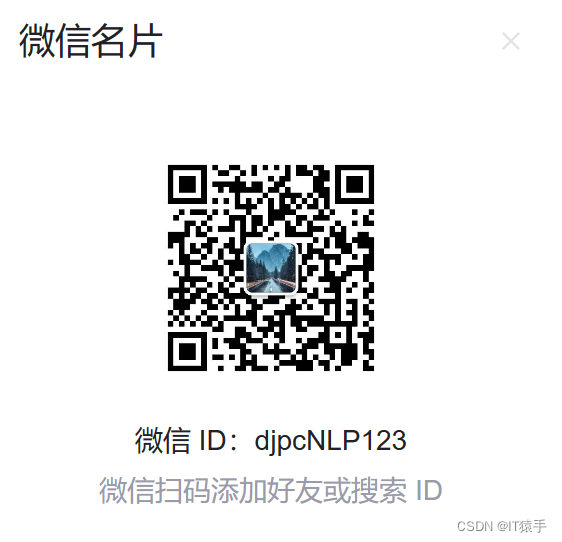Close the WeChat card dialog
The image size is (562, 542).
coord(511,41)
